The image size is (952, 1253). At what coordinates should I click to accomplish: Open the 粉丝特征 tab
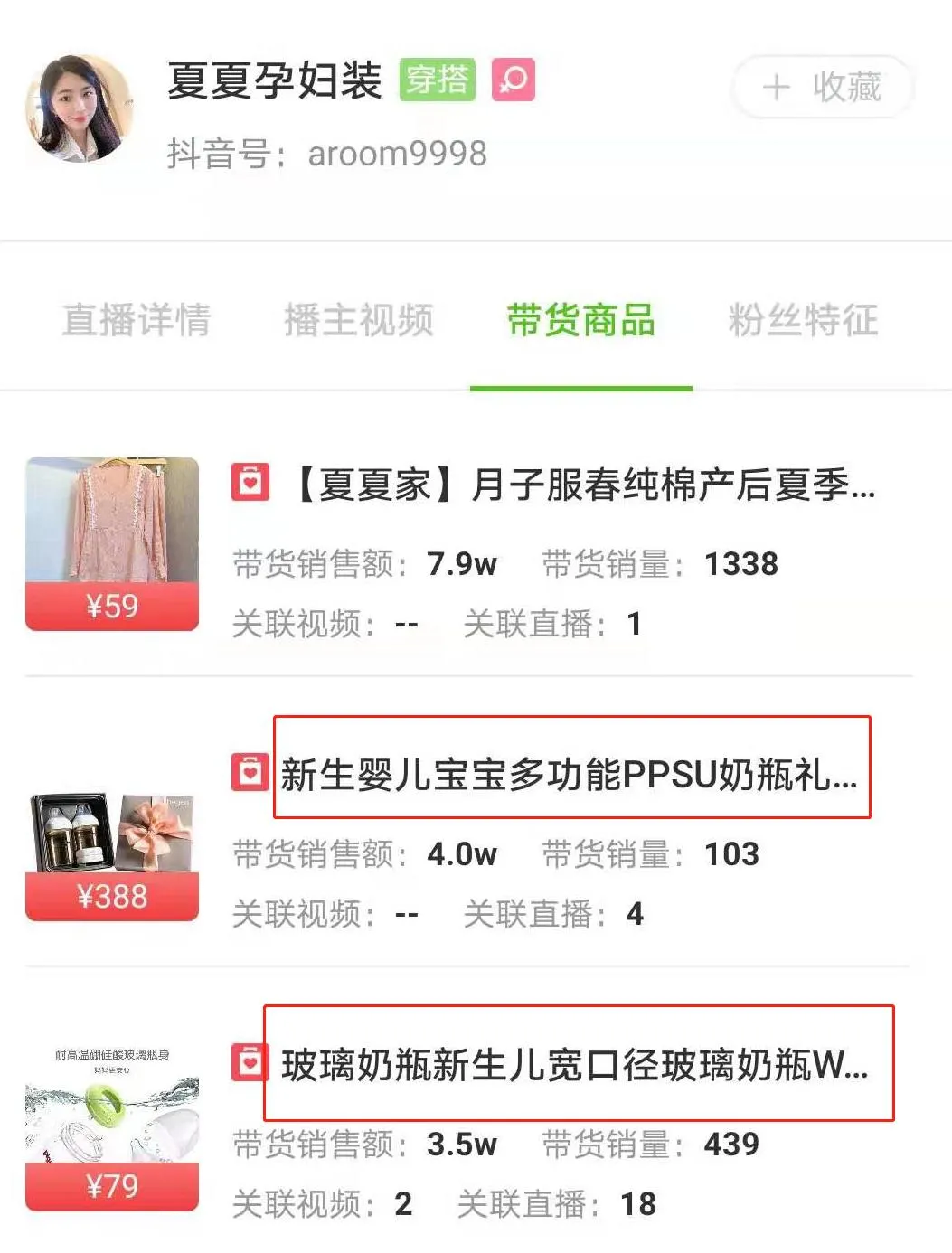click(803, 320)
